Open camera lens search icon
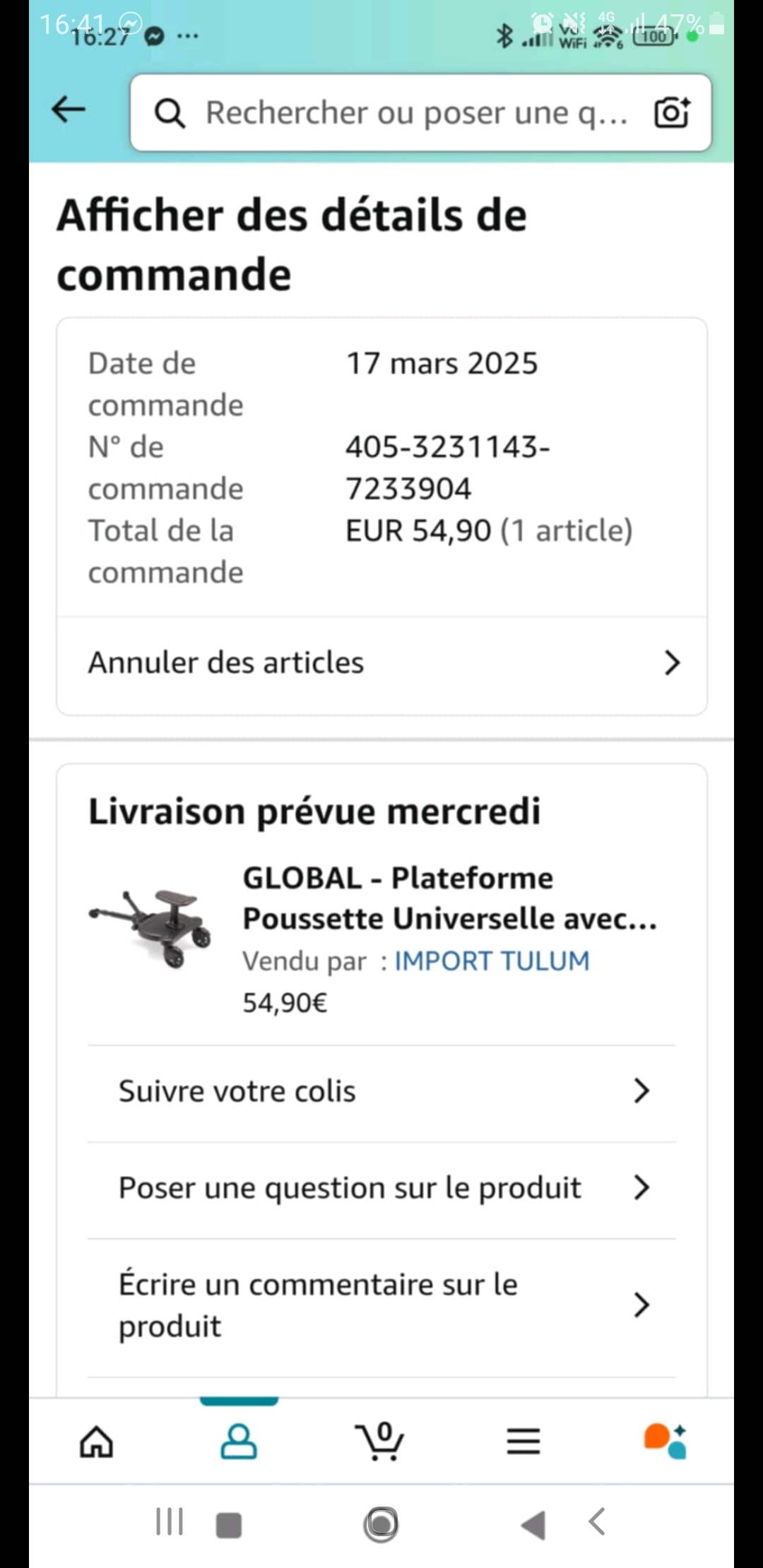This screenshot has width=763, height=1568. [x=672, y=113]
